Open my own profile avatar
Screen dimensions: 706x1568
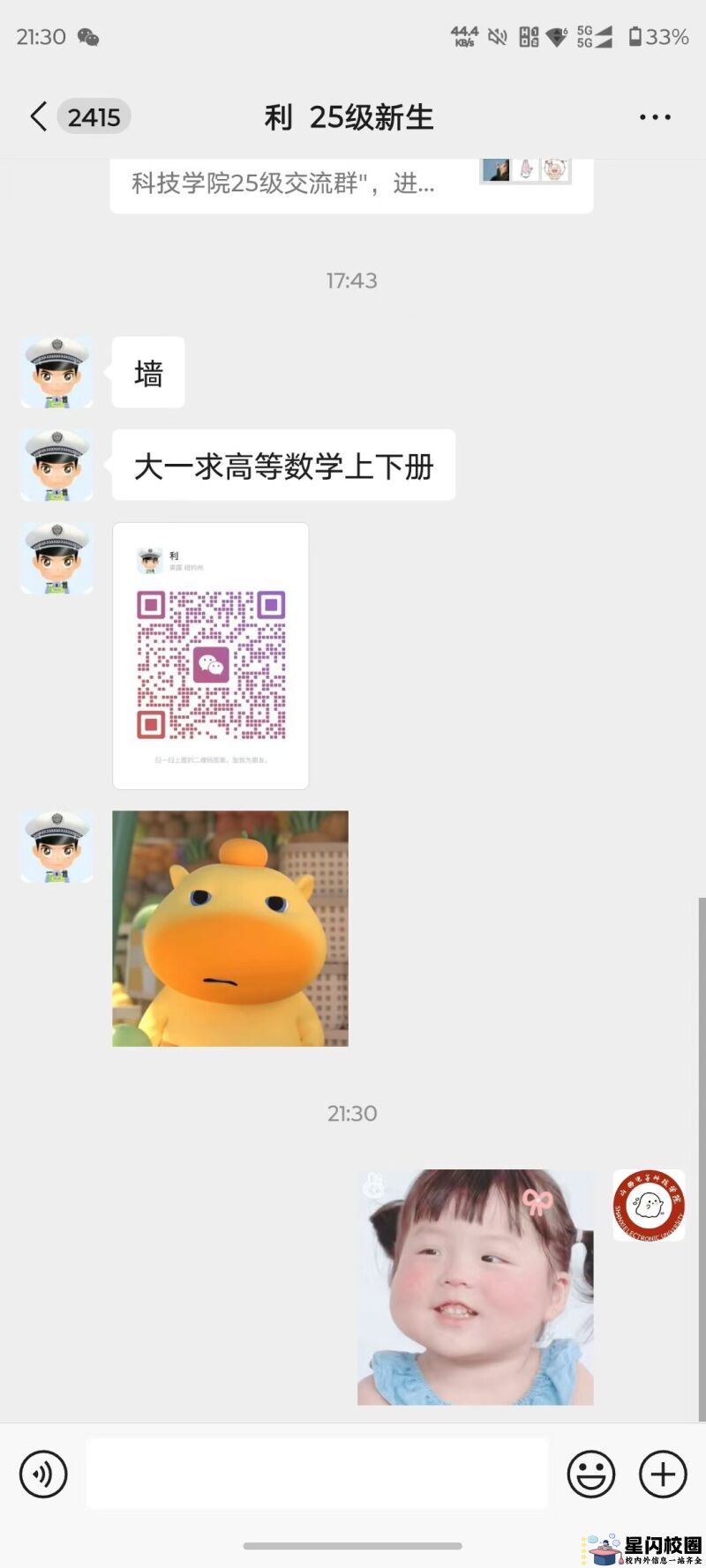(649, 1205)
